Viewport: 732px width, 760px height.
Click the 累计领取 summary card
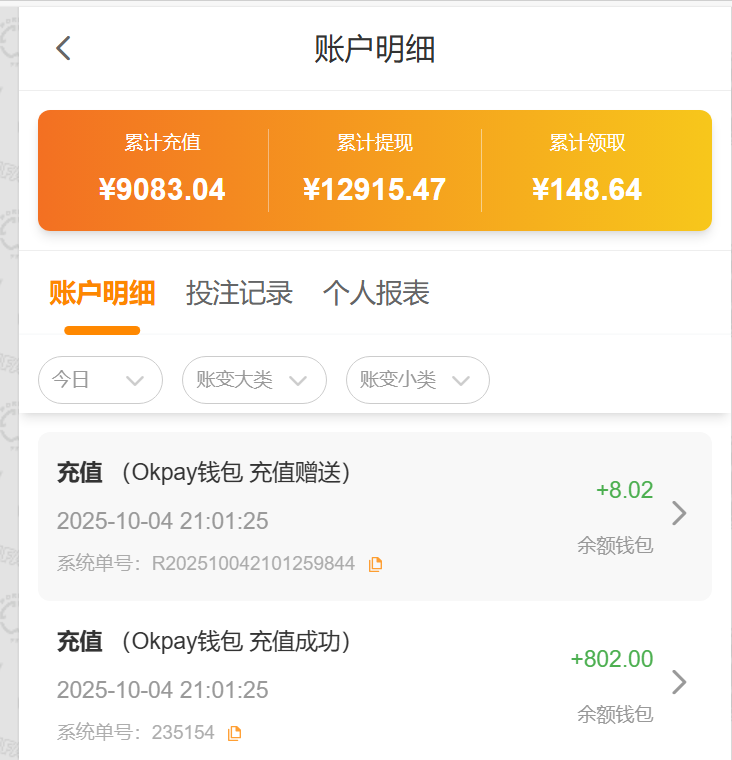(586, 170)
